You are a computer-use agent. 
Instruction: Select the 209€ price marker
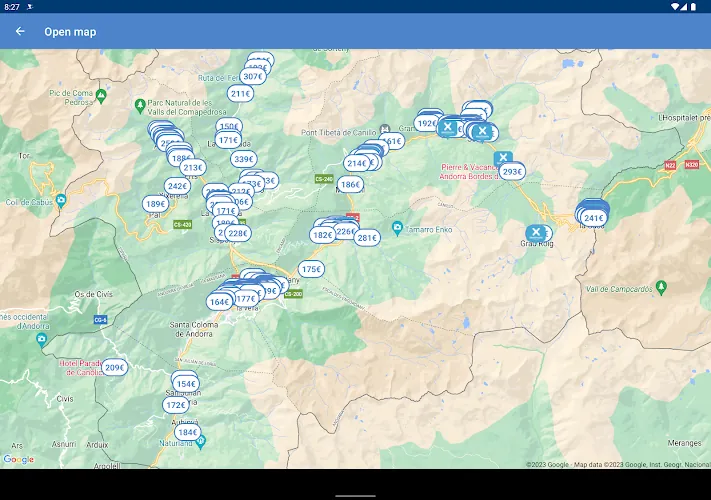click(x=115, y=368)
